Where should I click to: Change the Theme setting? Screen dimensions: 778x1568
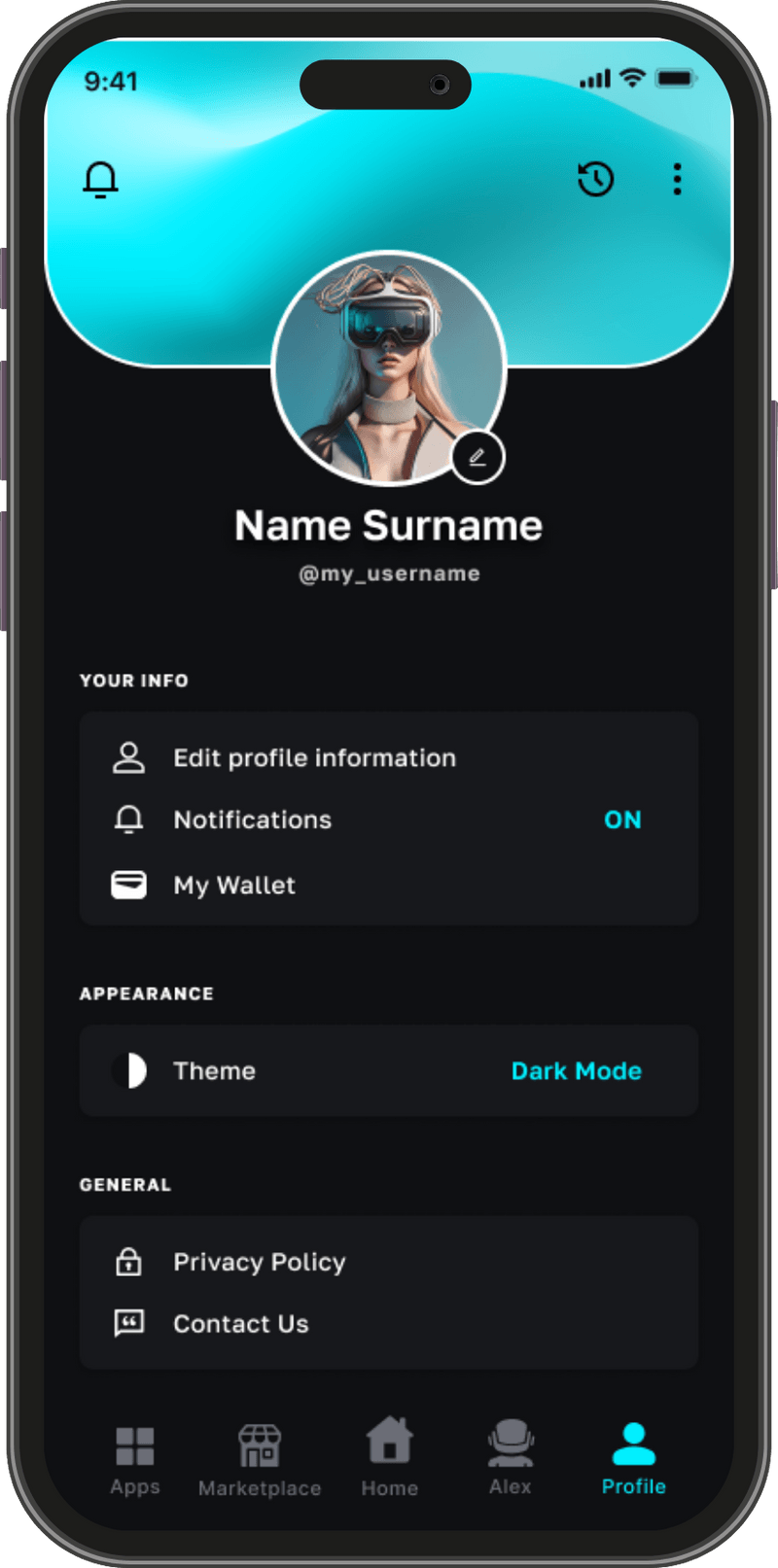[x=388, y=1071]
